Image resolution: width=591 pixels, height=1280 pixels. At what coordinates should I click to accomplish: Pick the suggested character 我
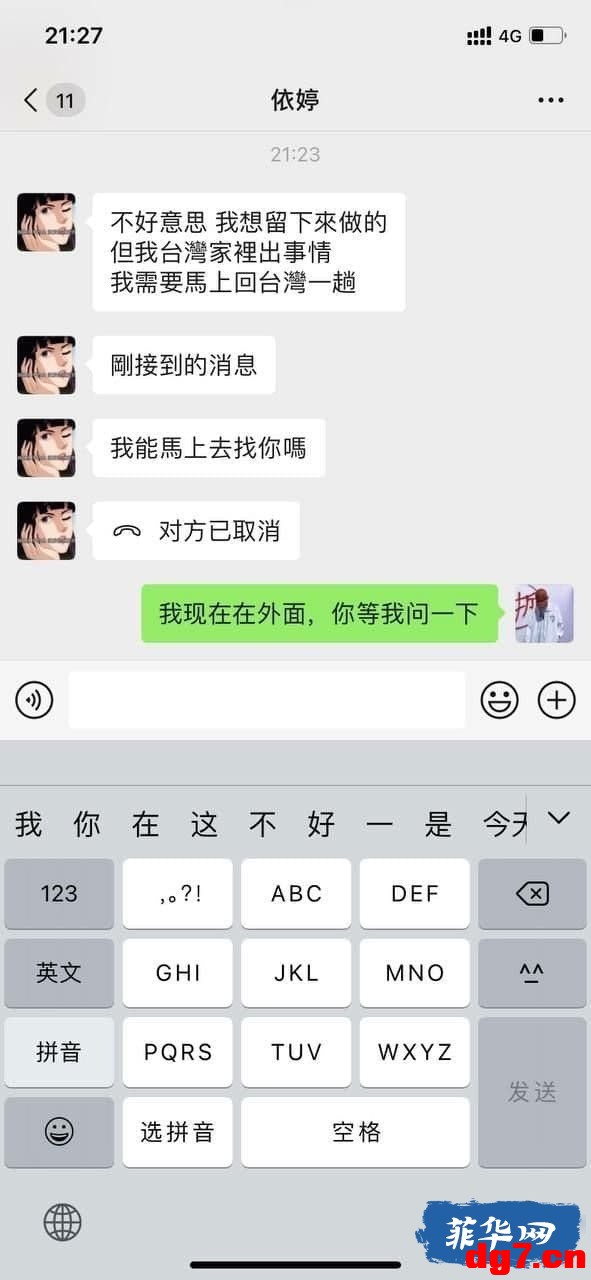coord(29,824)
